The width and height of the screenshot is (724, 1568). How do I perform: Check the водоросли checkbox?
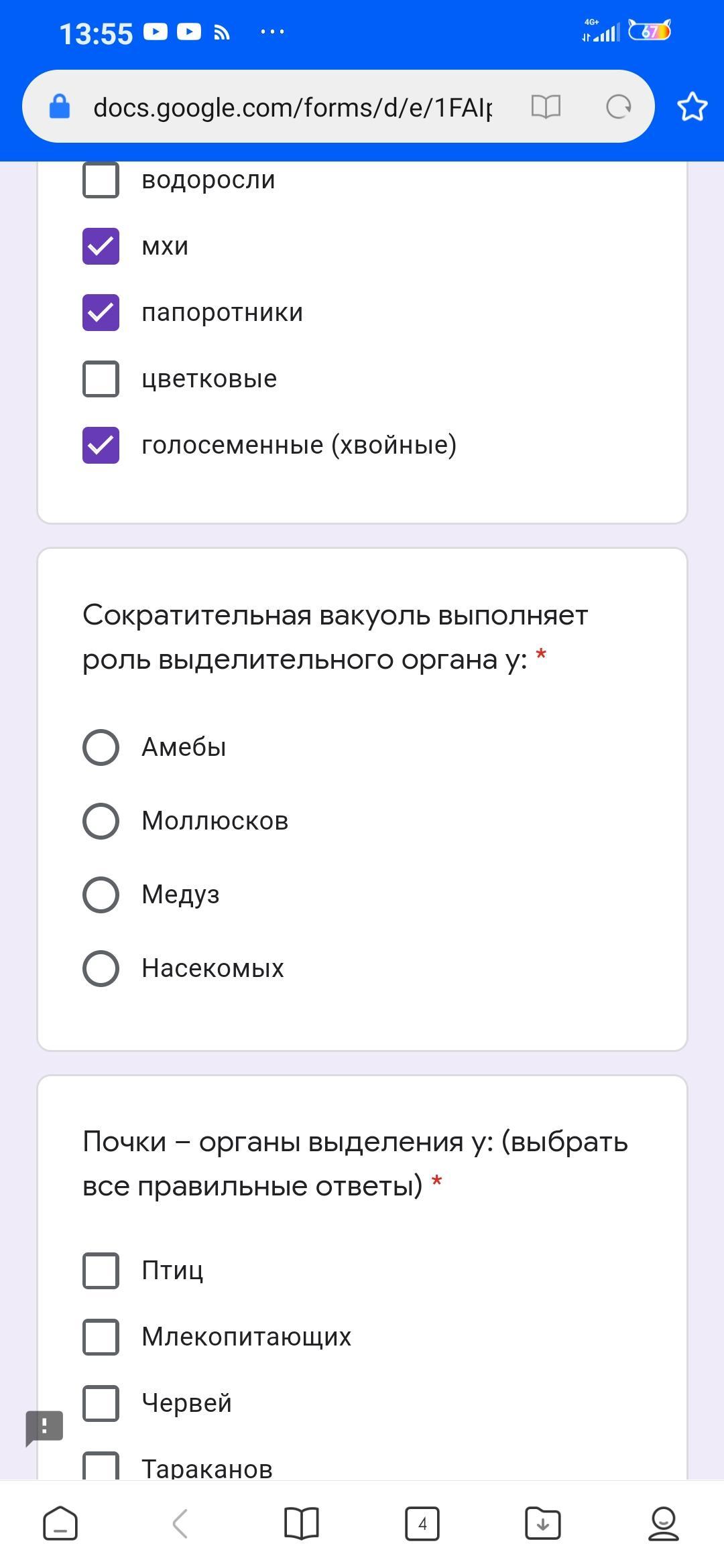point(101,180)
